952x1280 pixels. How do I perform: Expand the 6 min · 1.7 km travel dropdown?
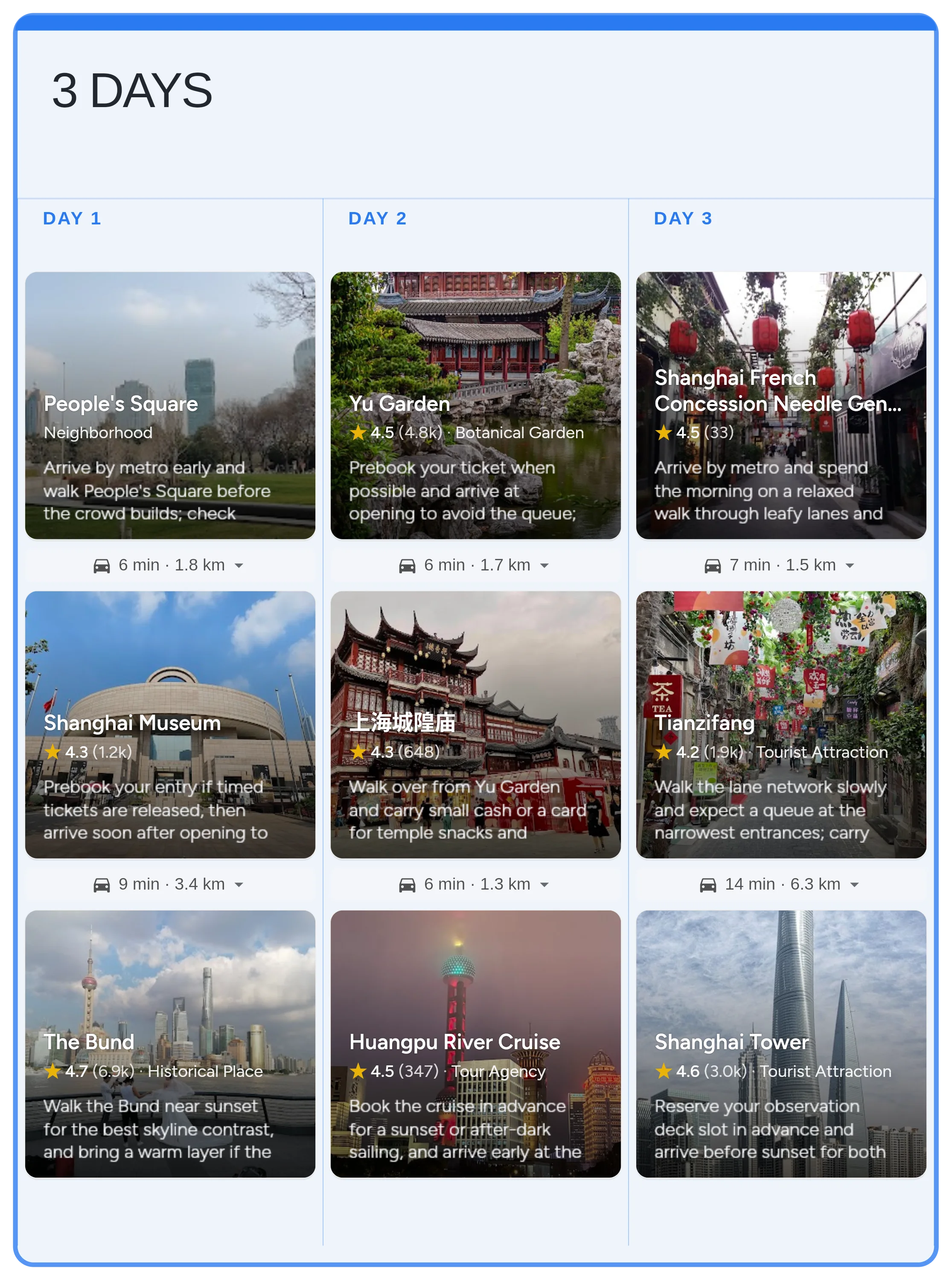point(544,566)
